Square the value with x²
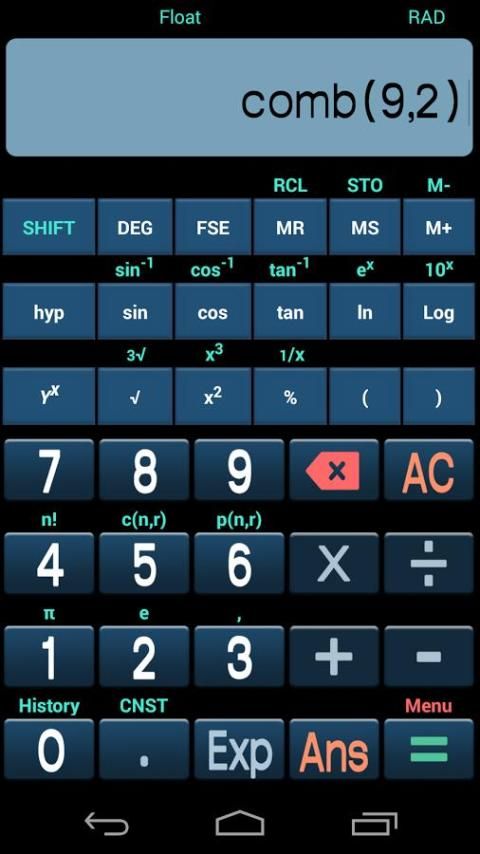 (x=212, y=396)
